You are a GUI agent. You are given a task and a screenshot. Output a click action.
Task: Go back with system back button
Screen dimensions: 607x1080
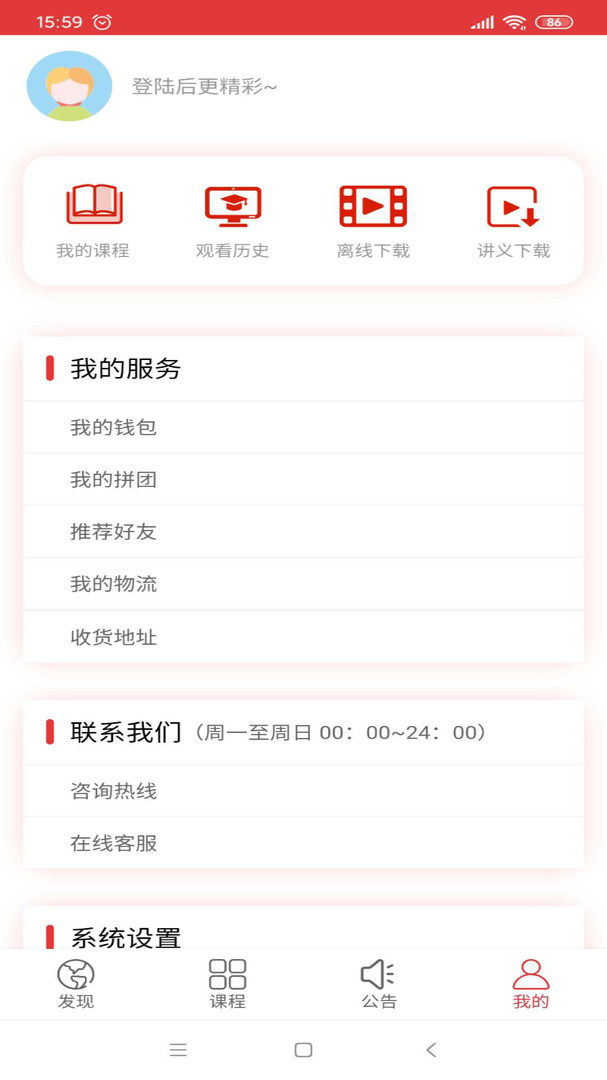[x=431, y=1049]
